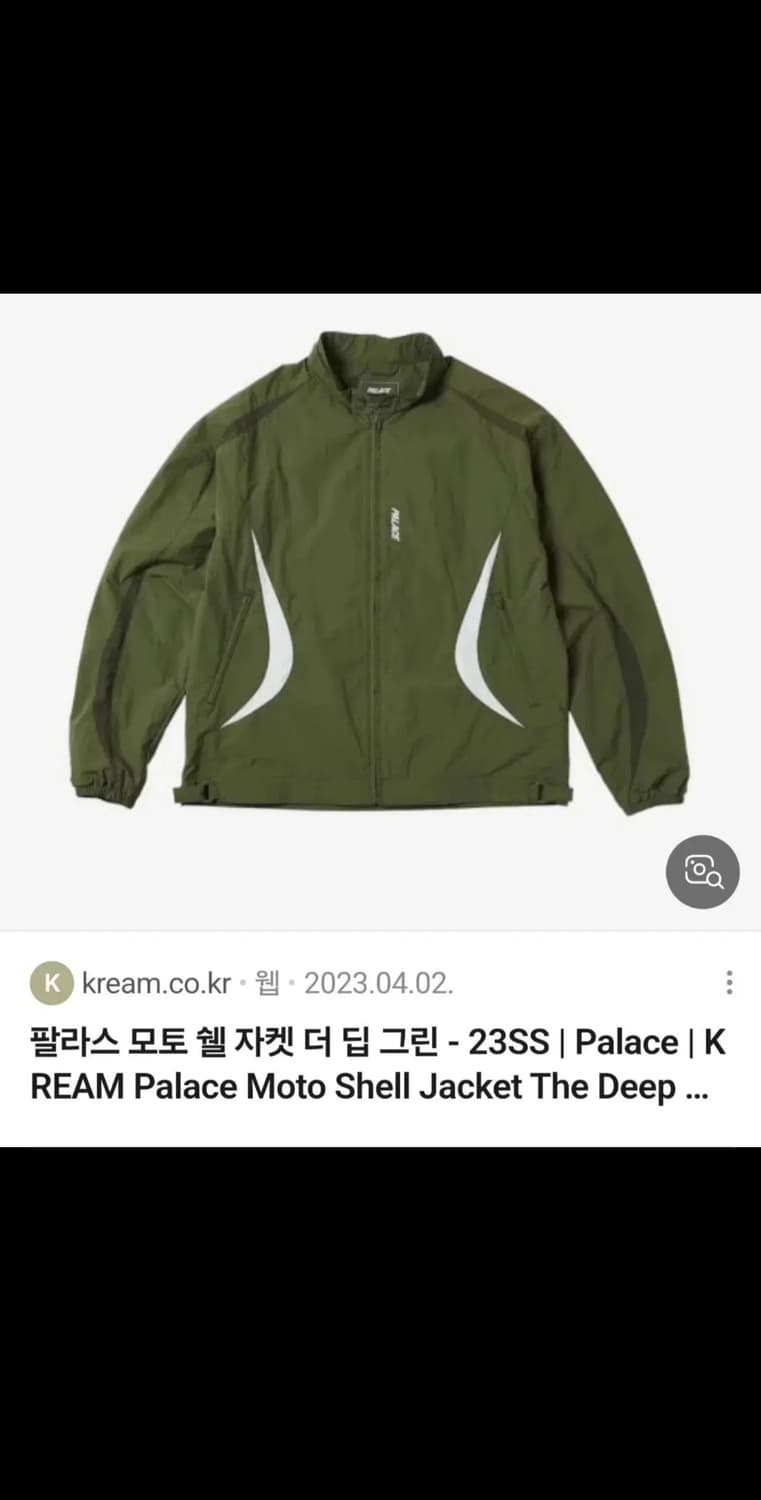This screenshot has width=761, height=1500.
Task: Tap the green Moto Shell jacket image
Action: [x=380, y=600]
